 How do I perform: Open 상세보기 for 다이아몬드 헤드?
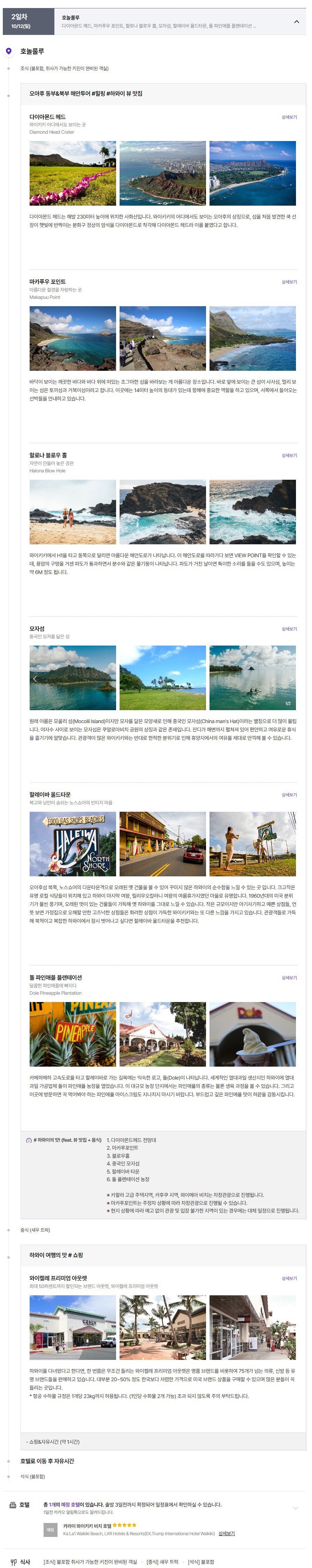pyautogui.click(x=289, y=117)
